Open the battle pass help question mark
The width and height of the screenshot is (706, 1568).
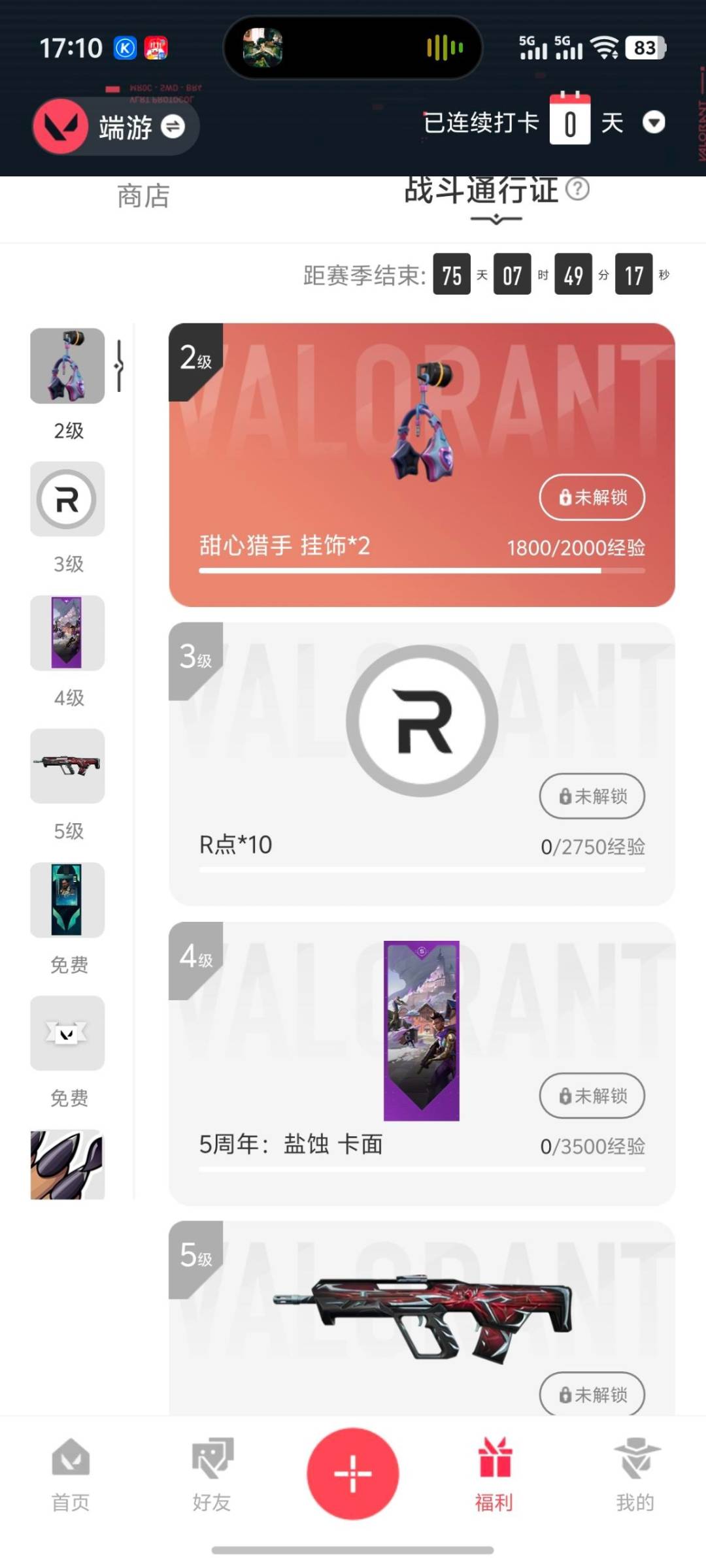pyautogui.click(x=578, y=190)
